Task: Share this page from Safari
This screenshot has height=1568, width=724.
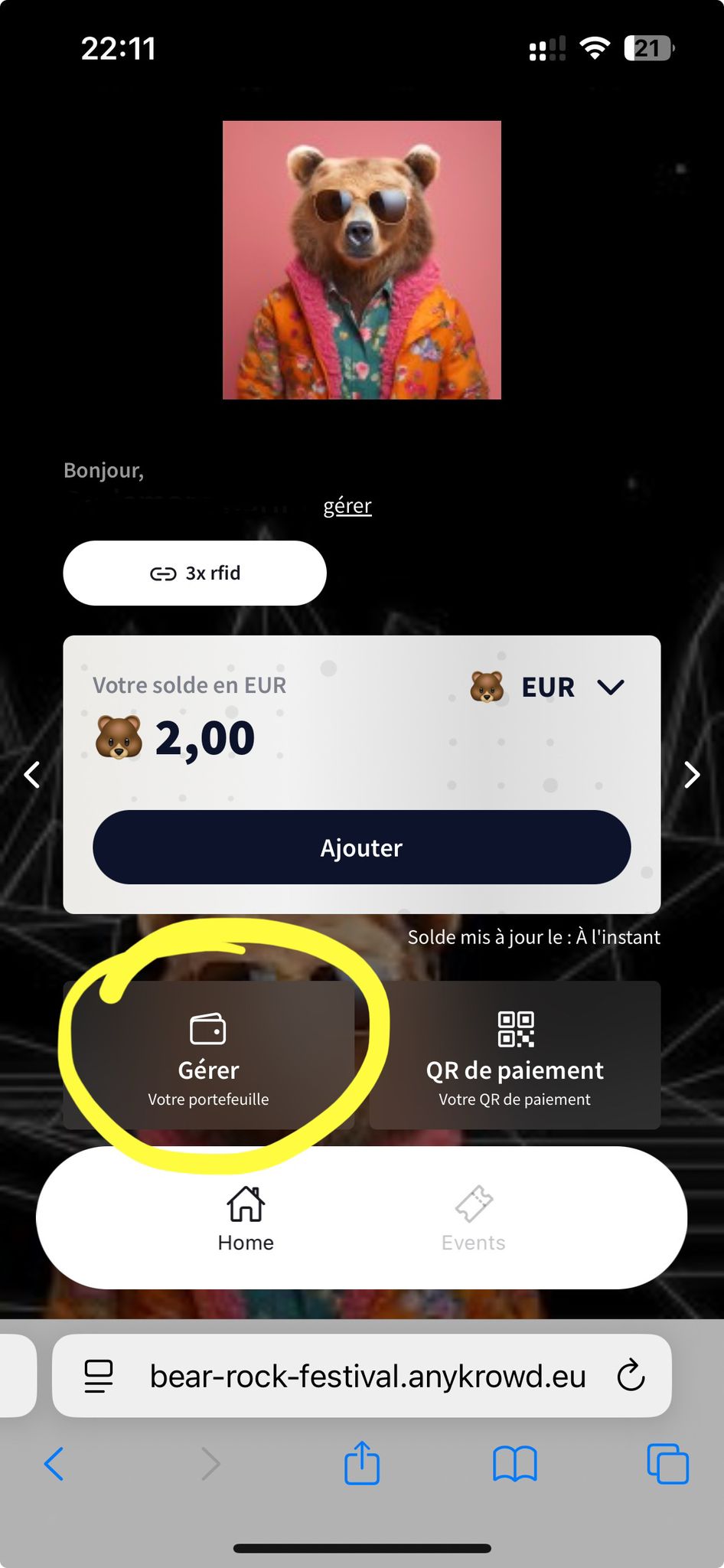Action: coord(361,1464)
